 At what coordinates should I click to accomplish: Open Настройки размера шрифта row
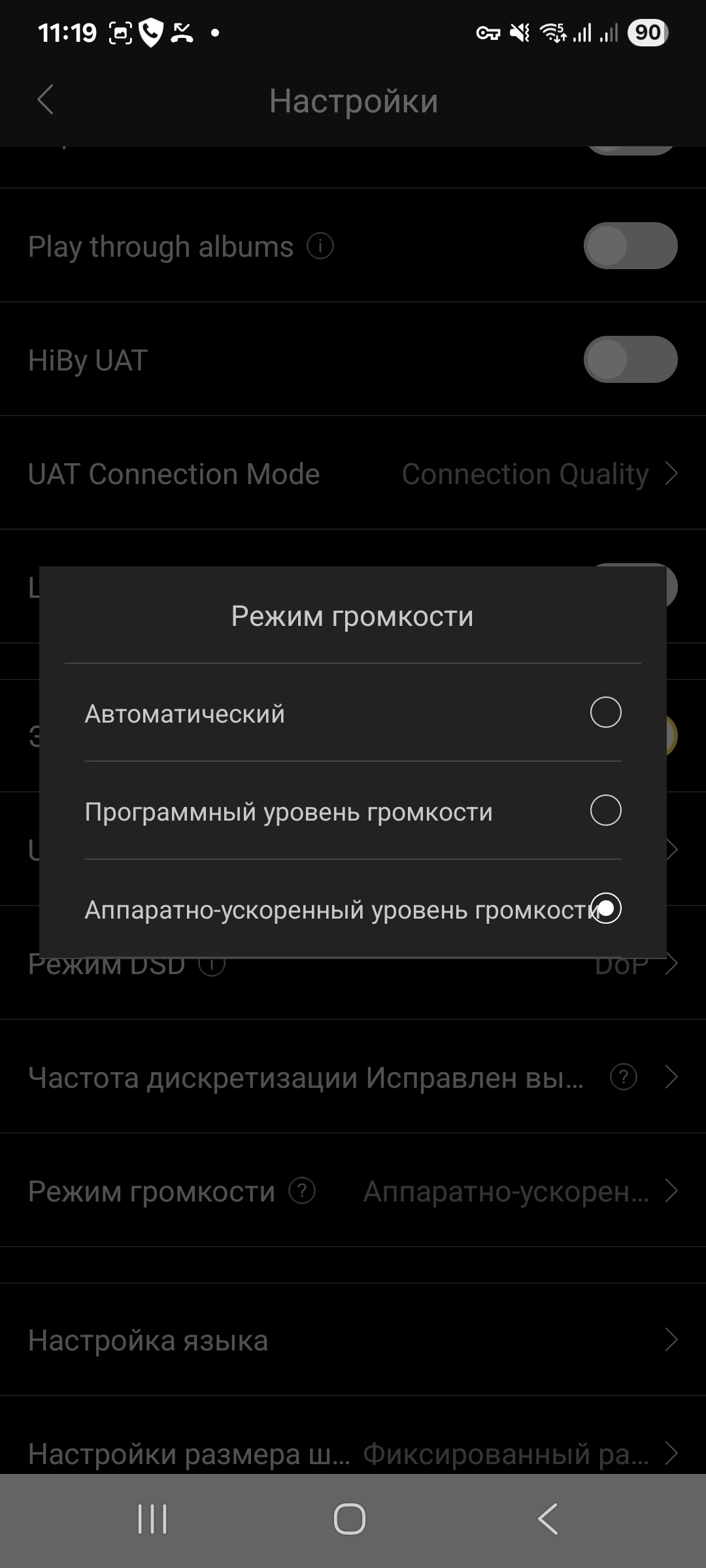pos(353,1454)
